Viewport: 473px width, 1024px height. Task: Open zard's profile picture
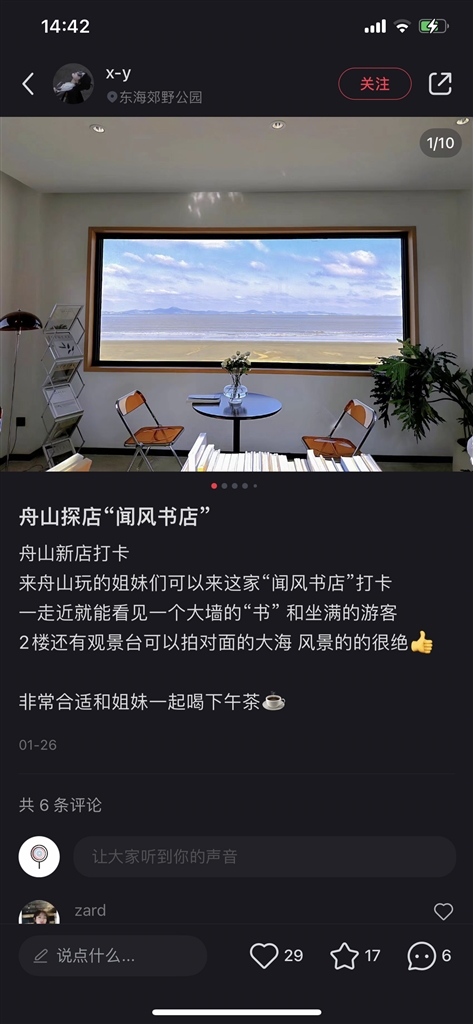(x=39, y=912)
